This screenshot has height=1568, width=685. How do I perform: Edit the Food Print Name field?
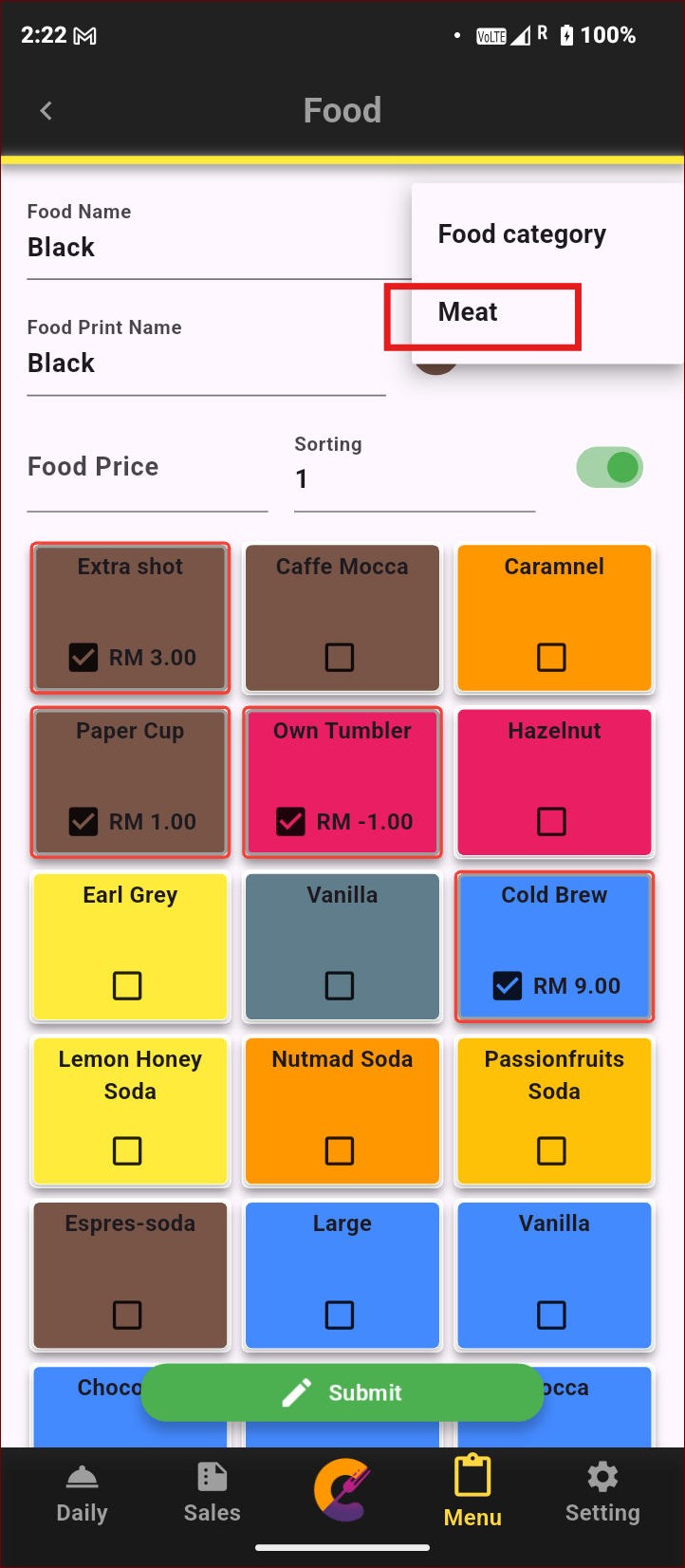point(204,364)
